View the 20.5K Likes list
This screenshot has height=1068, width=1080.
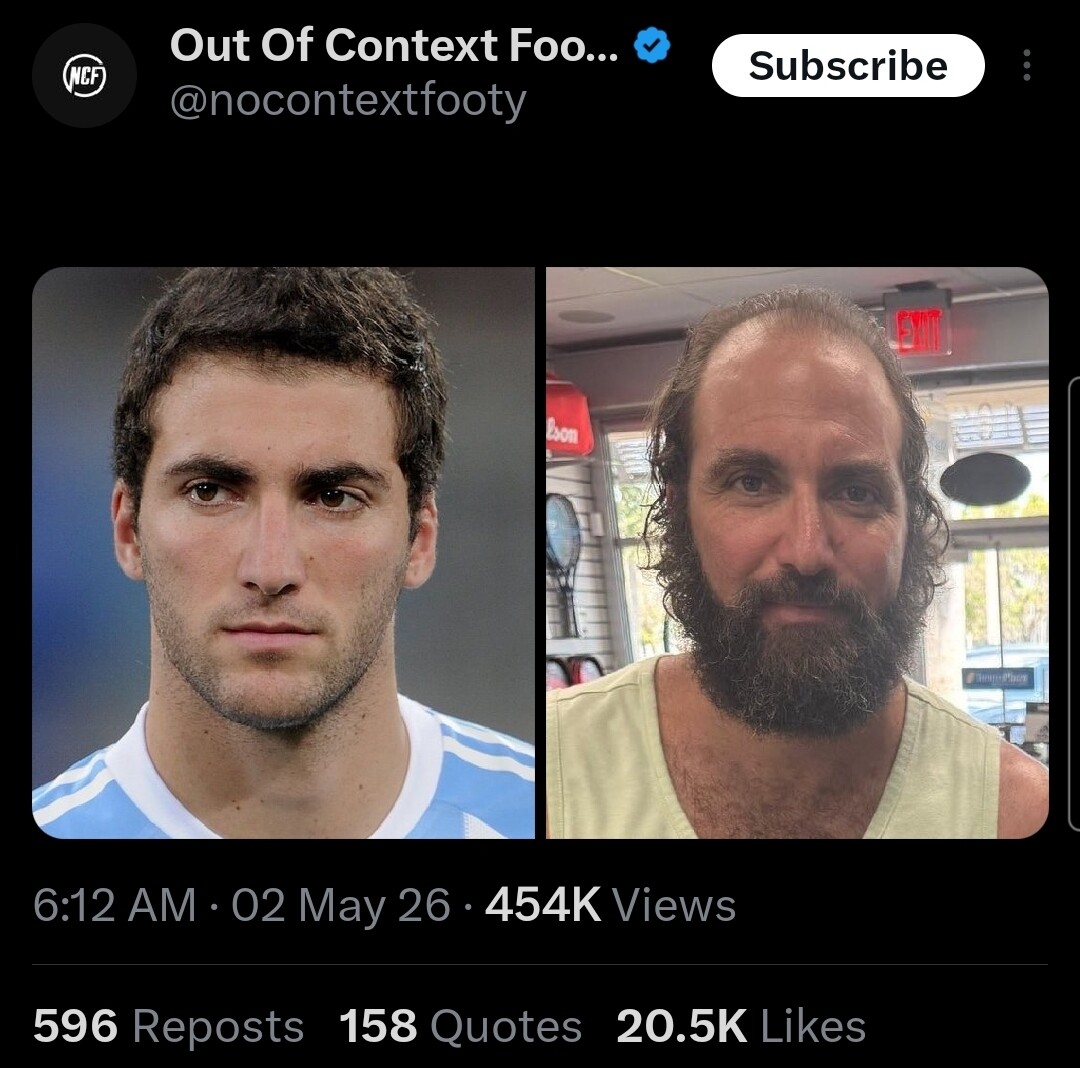click(x=741, y=1026)
